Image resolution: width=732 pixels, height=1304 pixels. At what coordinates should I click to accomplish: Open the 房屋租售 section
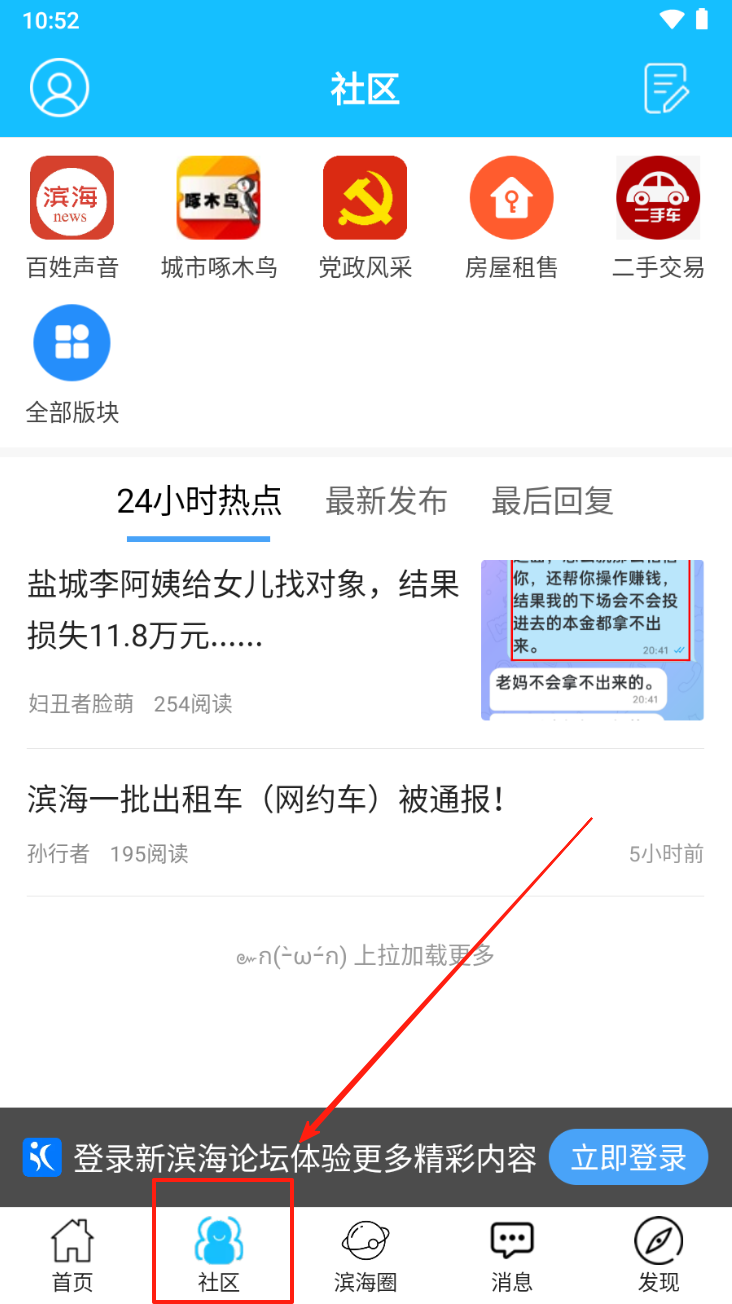(511, 217)
